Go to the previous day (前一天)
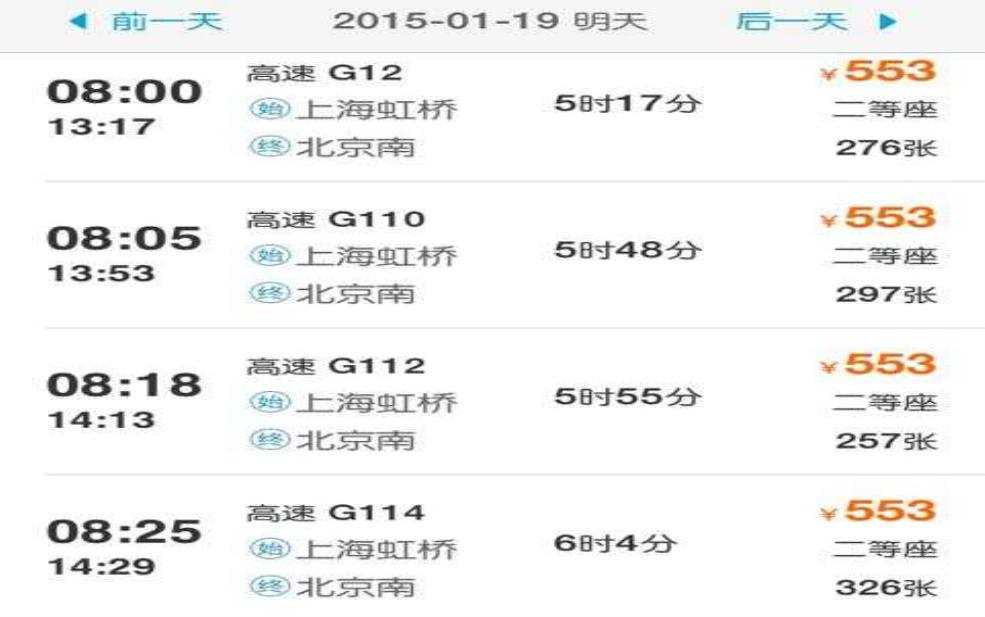This screenshot has width=985, height=617. click(147, 21)
